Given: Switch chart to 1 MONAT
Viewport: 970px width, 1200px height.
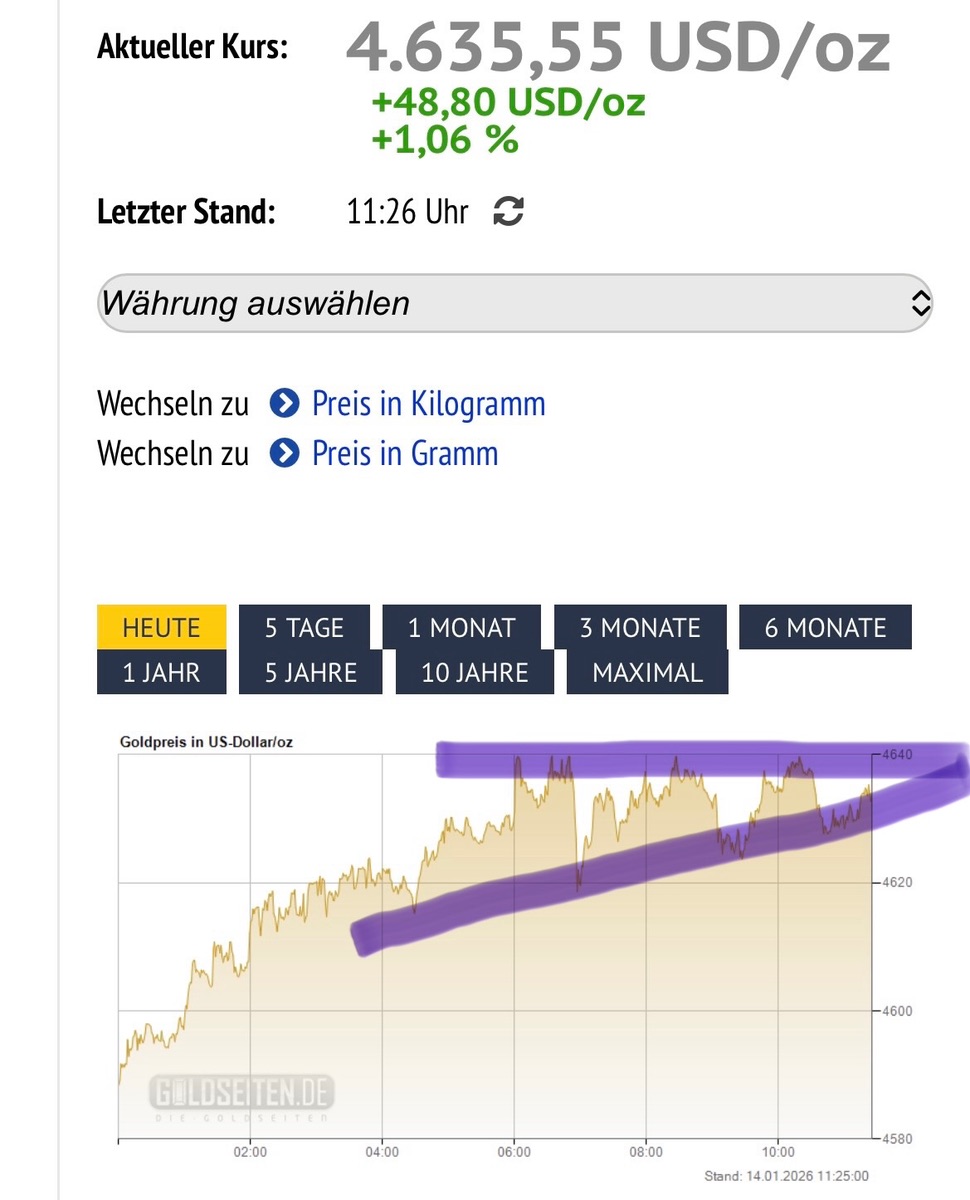Looking at the screenshot, I should click(461, 628).
